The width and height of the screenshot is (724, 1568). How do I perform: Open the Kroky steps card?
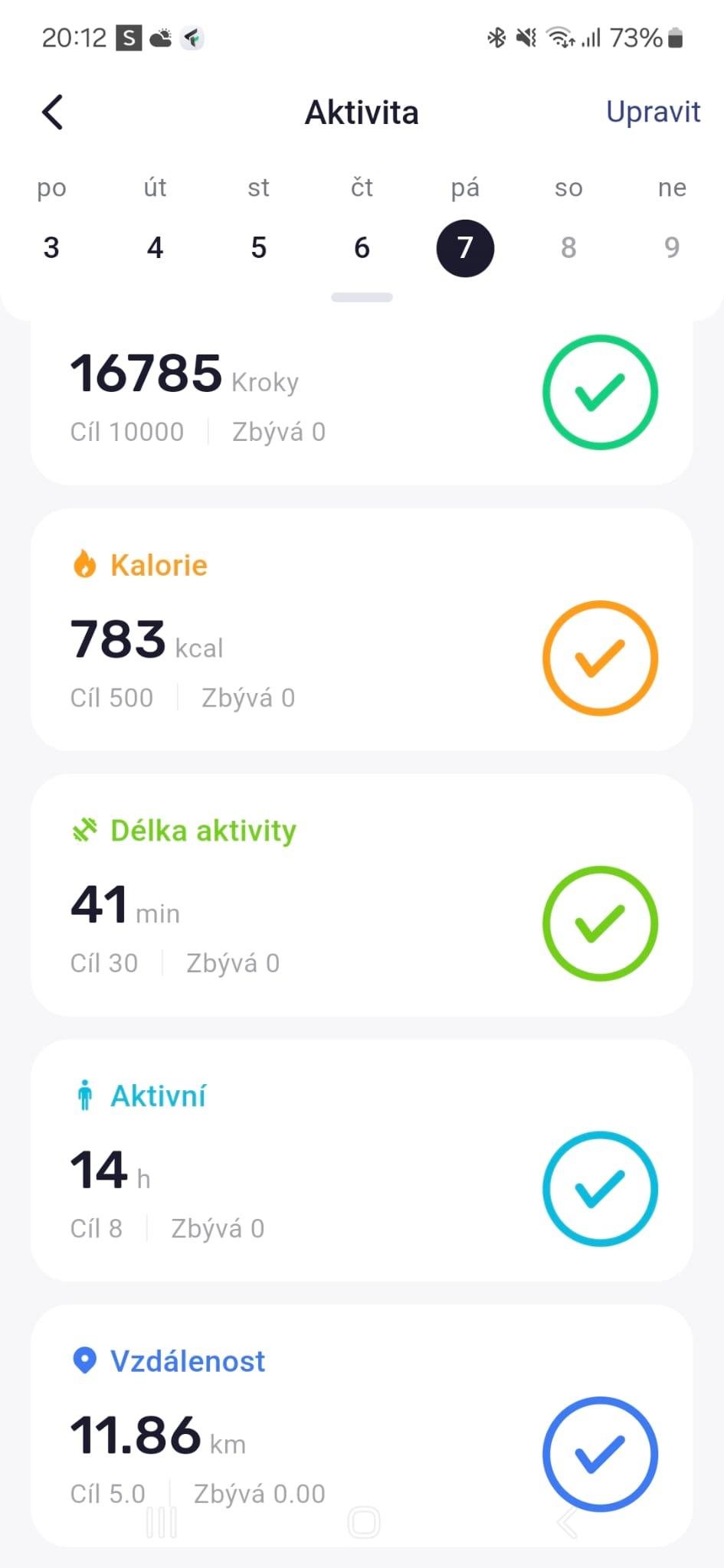[x=362, y=403]
